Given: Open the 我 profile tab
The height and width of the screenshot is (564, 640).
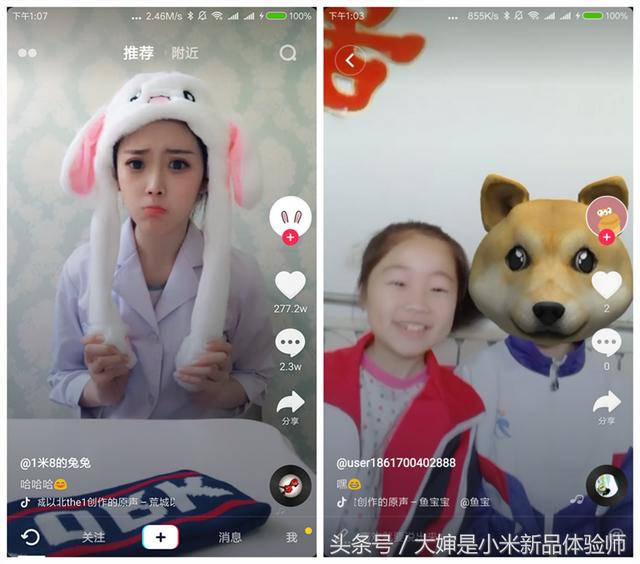Looking at the screenshot, I should (292, 537).
